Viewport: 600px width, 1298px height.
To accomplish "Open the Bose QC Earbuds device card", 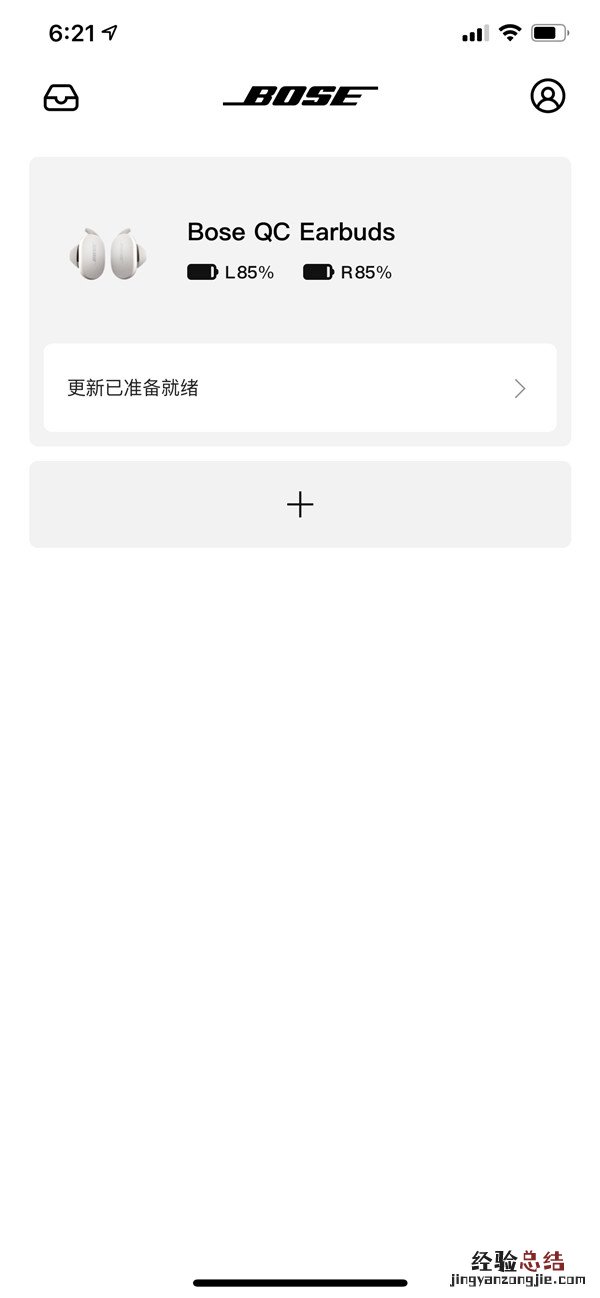I will (x=290, y=250).
